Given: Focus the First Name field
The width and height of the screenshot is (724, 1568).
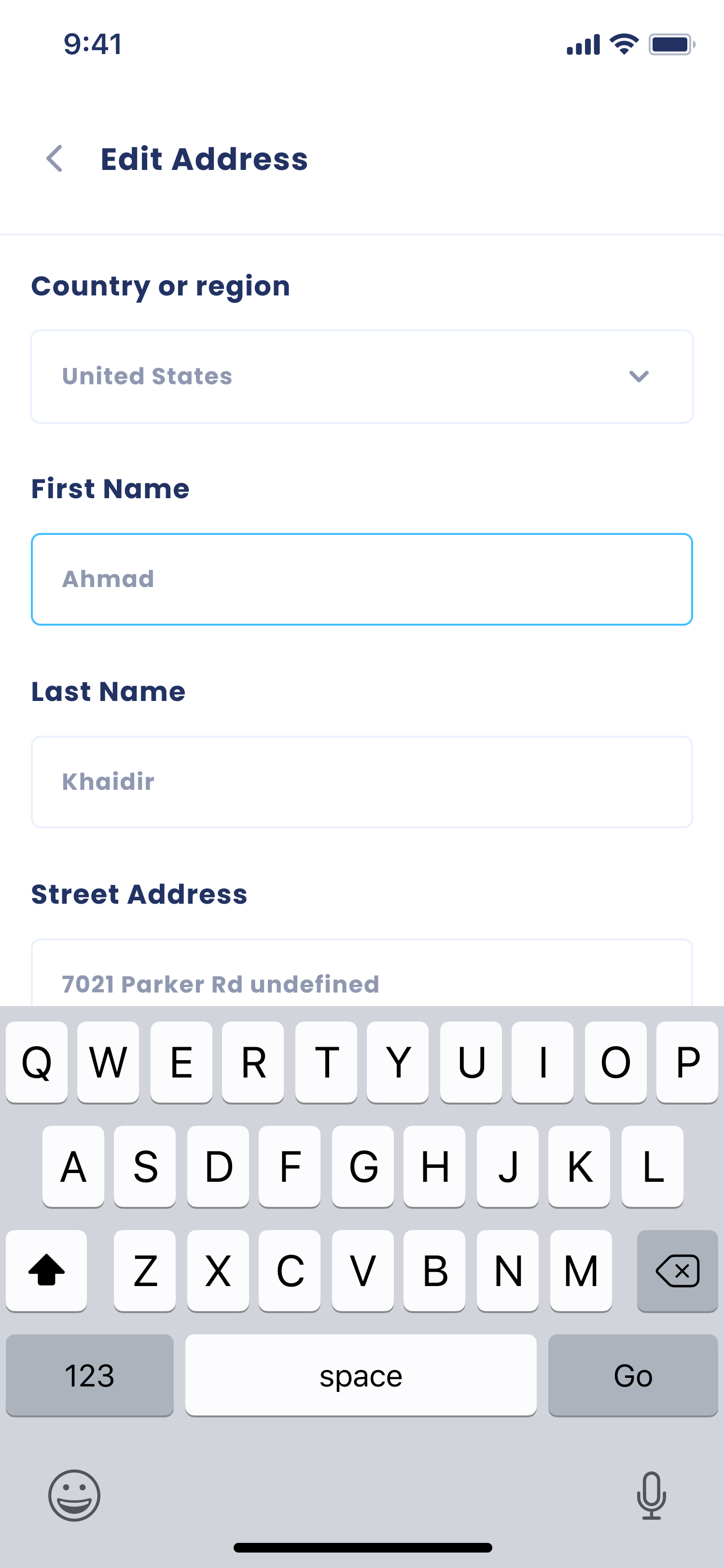Looking at the screenshot, I should [x=362, y=579].
